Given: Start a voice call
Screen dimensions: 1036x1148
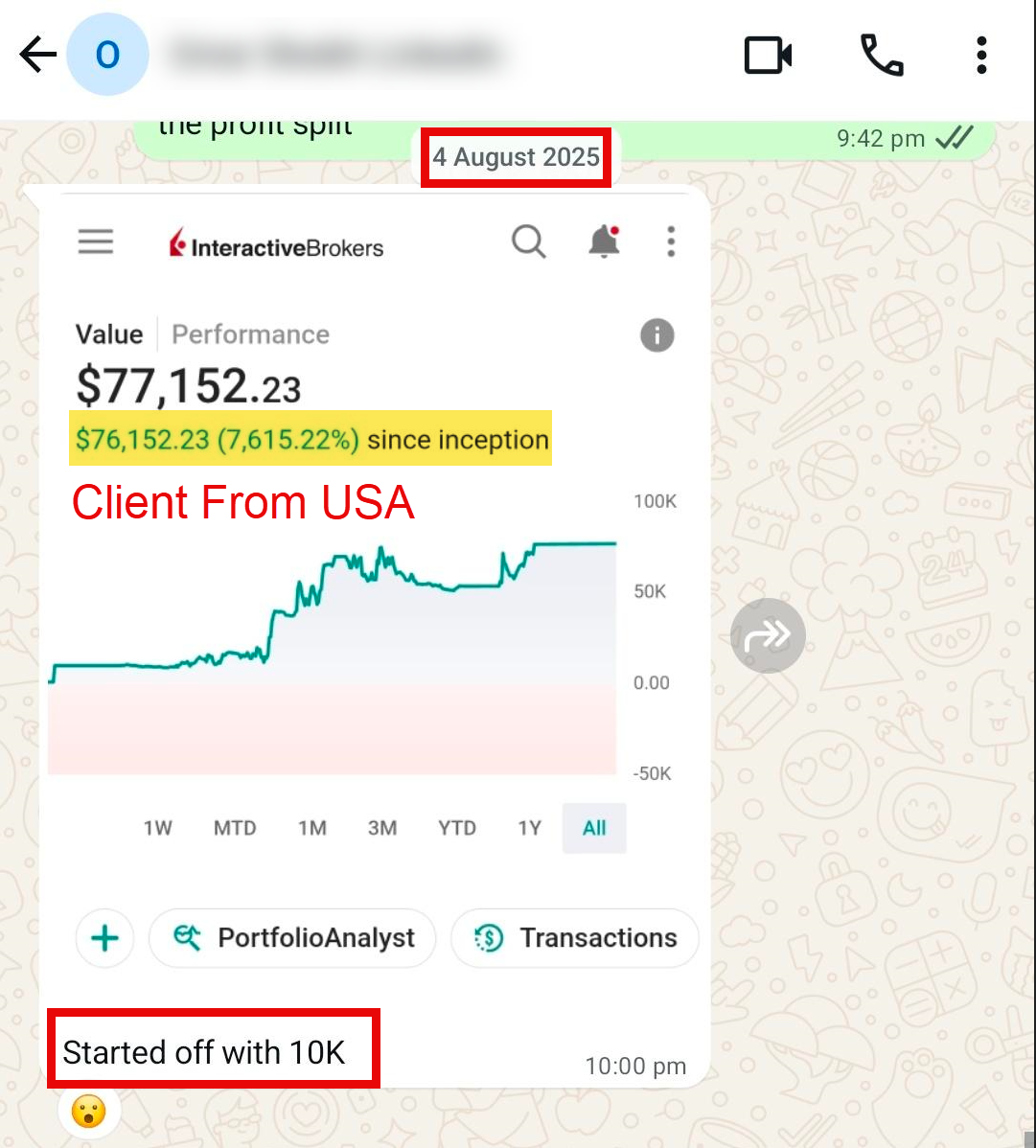Looking at the screenshot, I should [881, 56].
